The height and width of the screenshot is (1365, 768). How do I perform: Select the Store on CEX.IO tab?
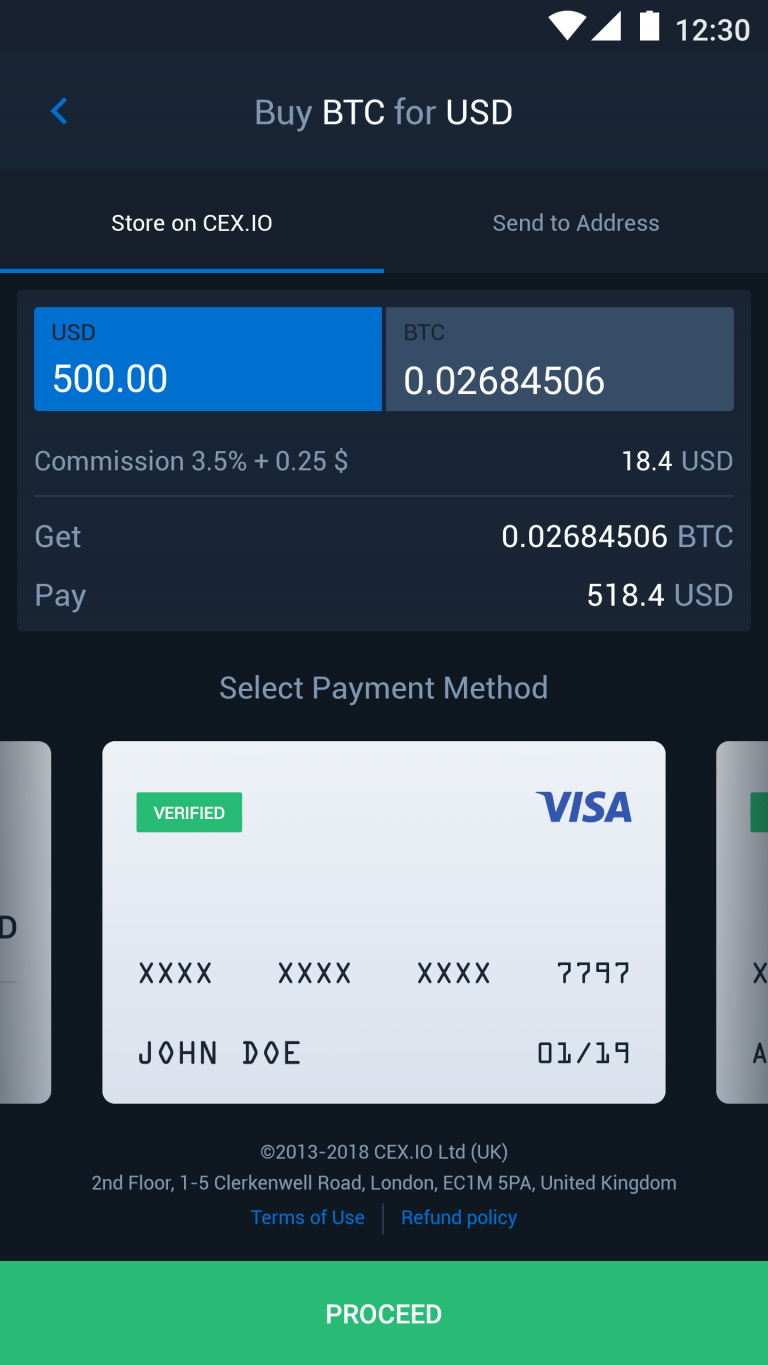[192, 222]
